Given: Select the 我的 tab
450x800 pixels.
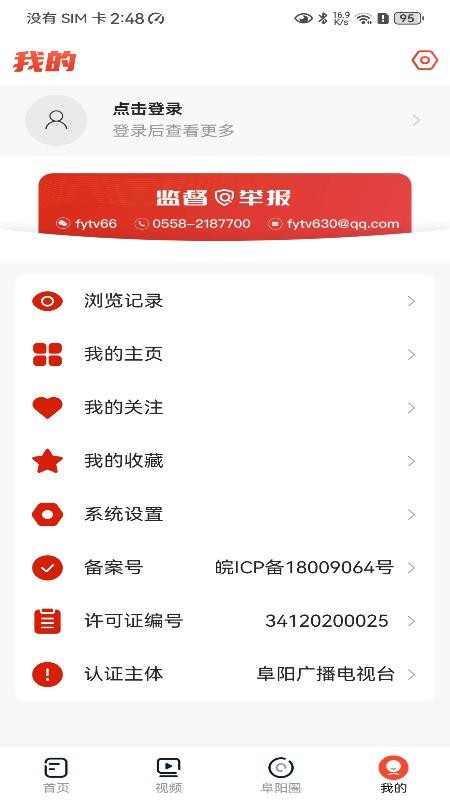Looking at the screenshot, I should point(393,774).
